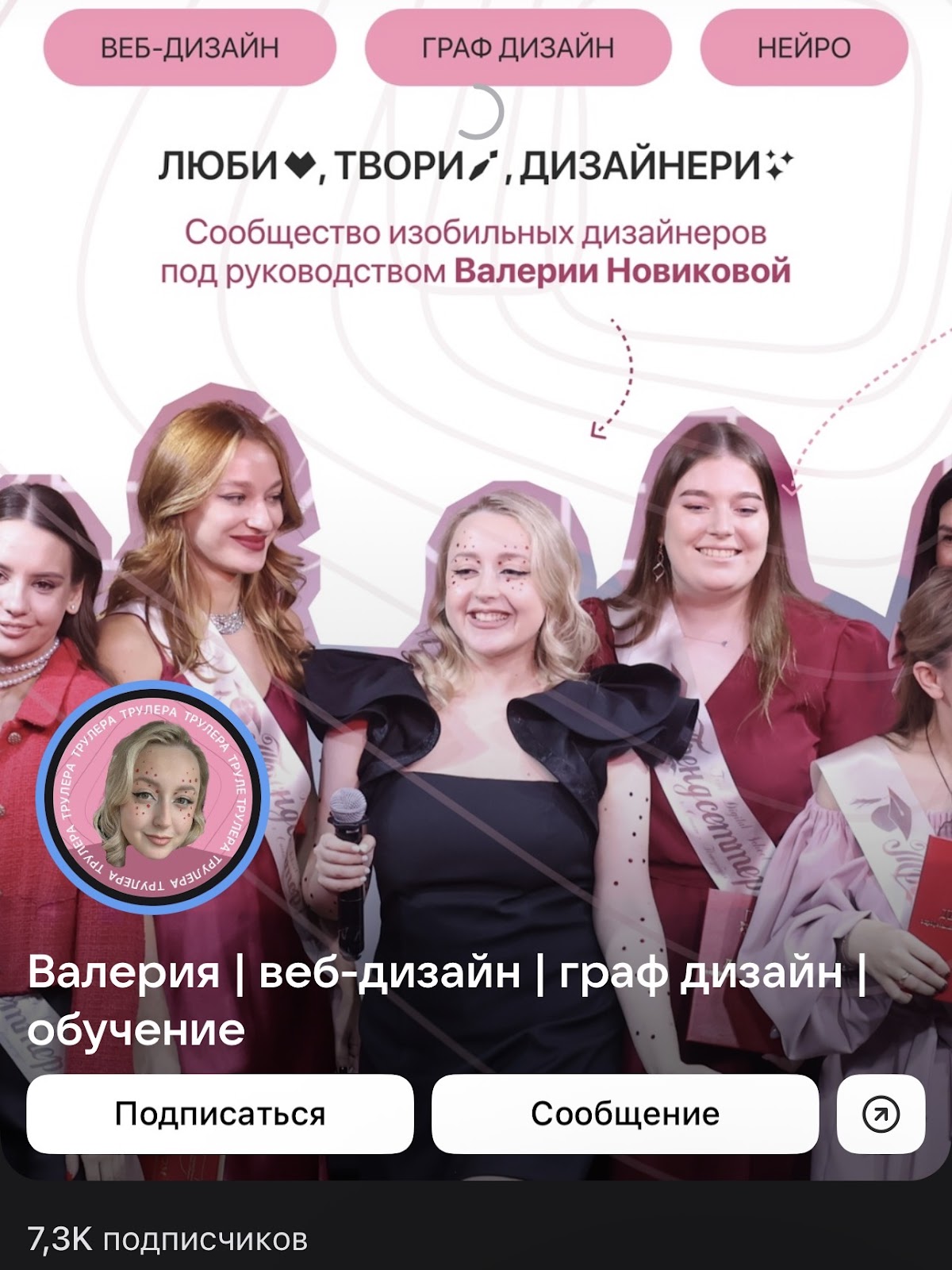This screenshot has height=1270, width=952.
Task: Tap the arrow icon button beside Сообщение
Action: coord(881,1114)
